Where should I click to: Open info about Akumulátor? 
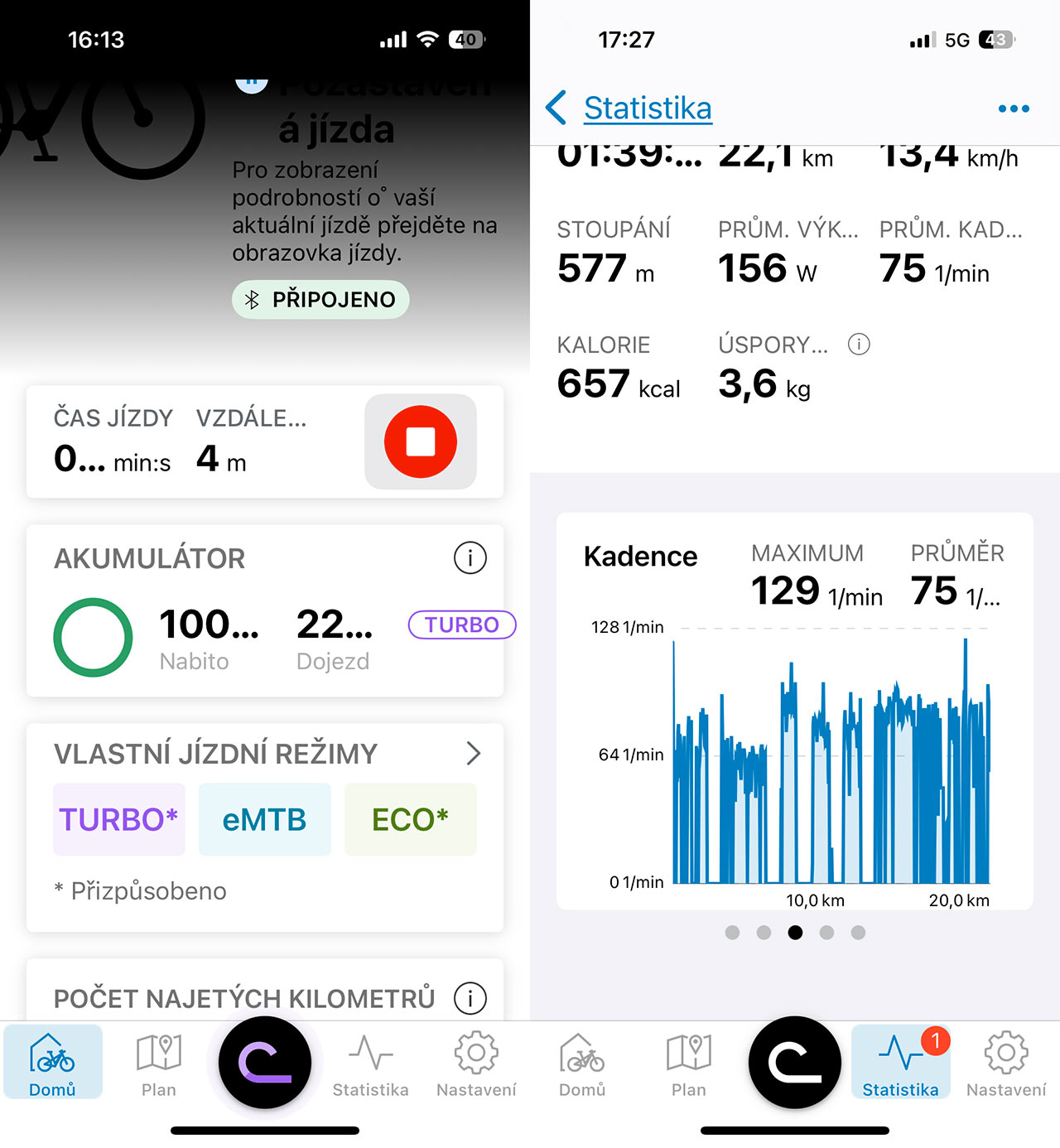(x=470, y=557)
